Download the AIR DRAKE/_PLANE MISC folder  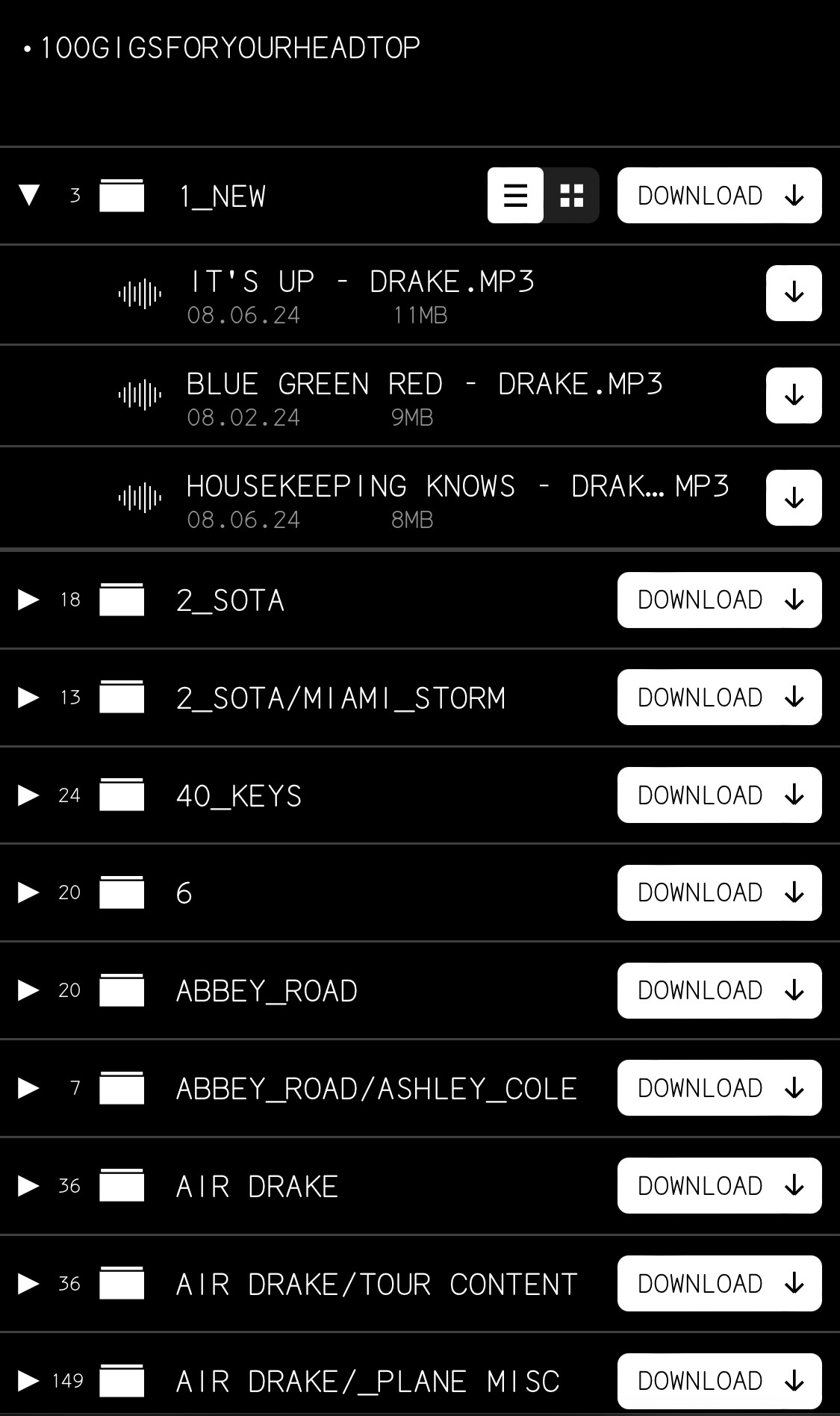tap(719, 1381)
